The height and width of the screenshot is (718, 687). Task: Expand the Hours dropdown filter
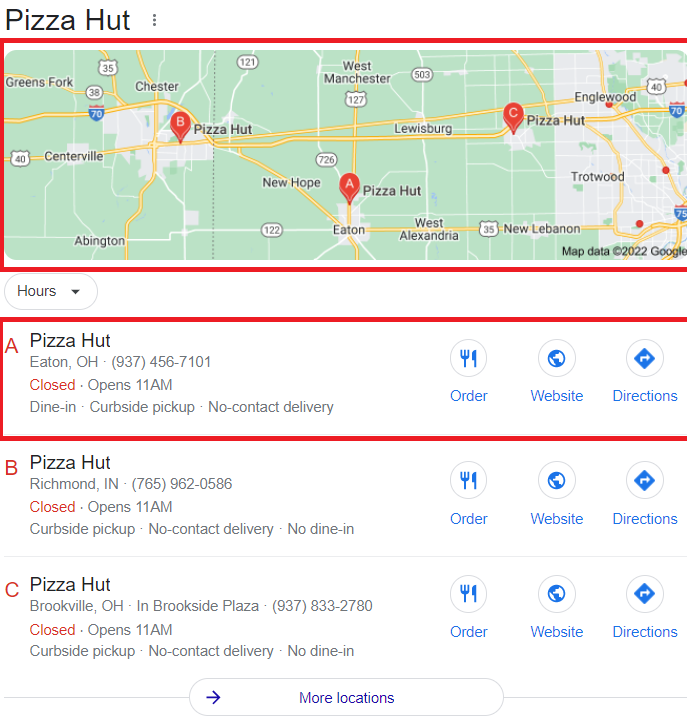point(51,291)
